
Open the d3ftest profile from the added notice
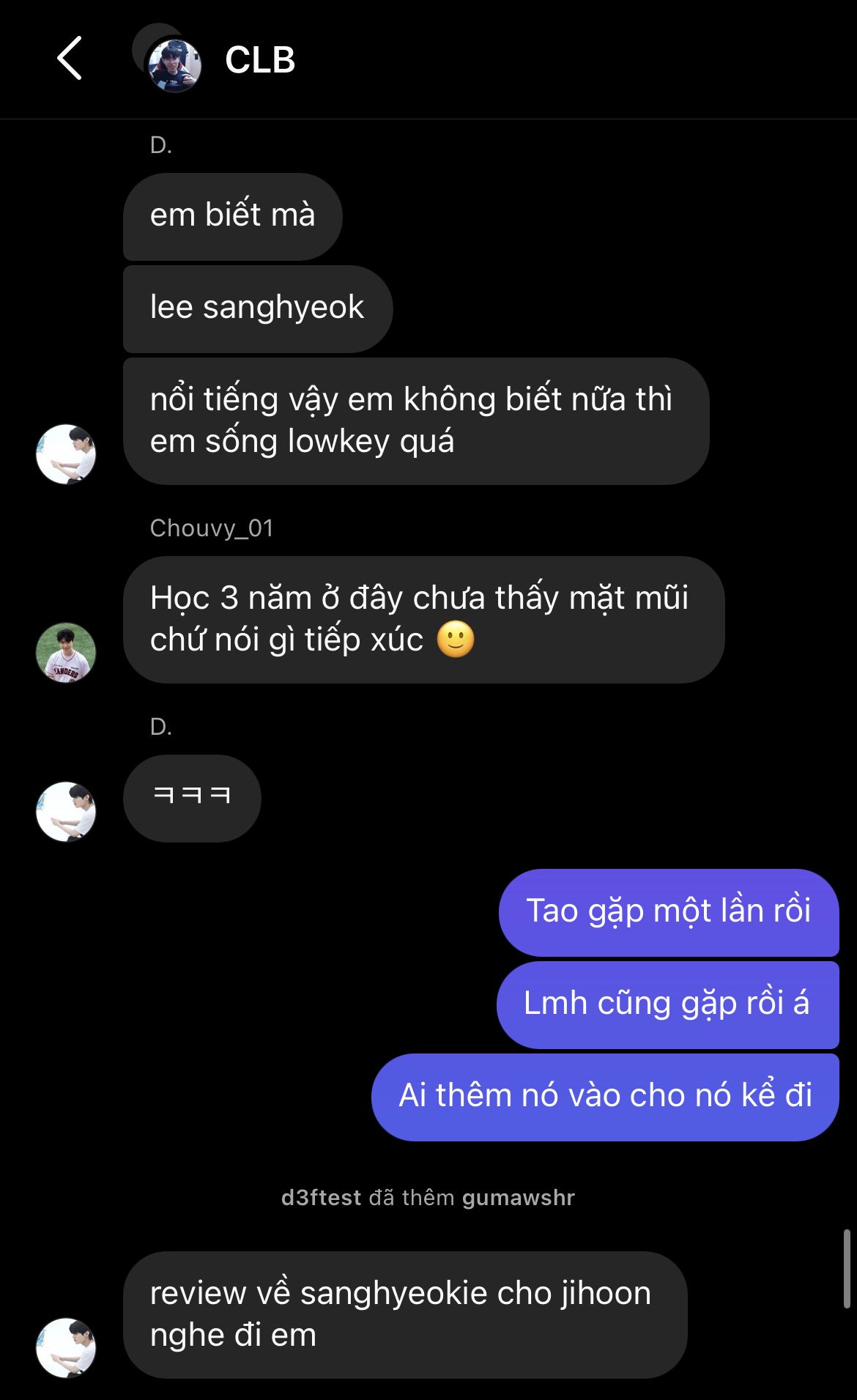point(321,1198)
